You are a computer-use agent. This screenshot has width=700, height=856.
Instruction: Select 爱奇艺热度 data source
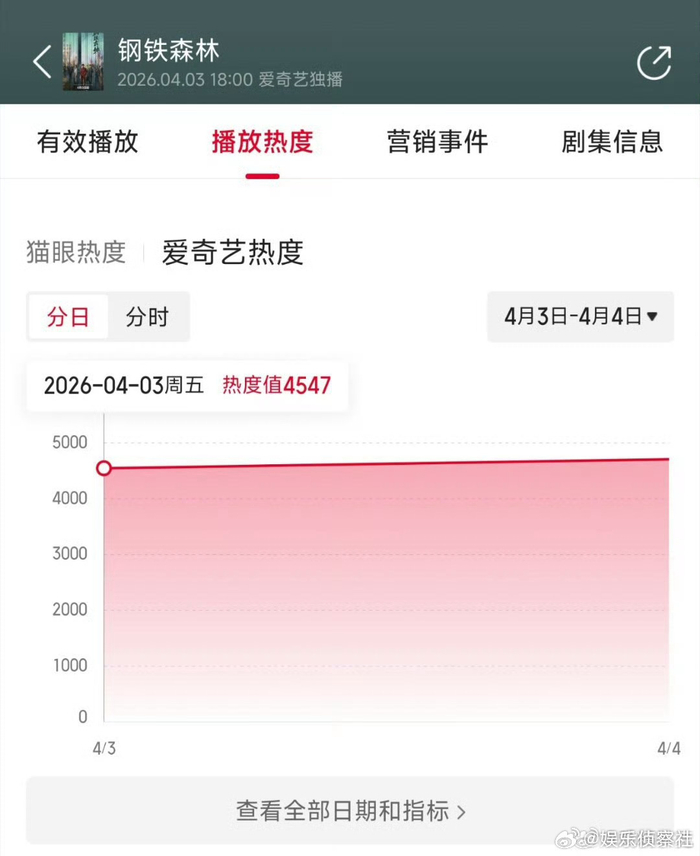(x=232, y=252)
